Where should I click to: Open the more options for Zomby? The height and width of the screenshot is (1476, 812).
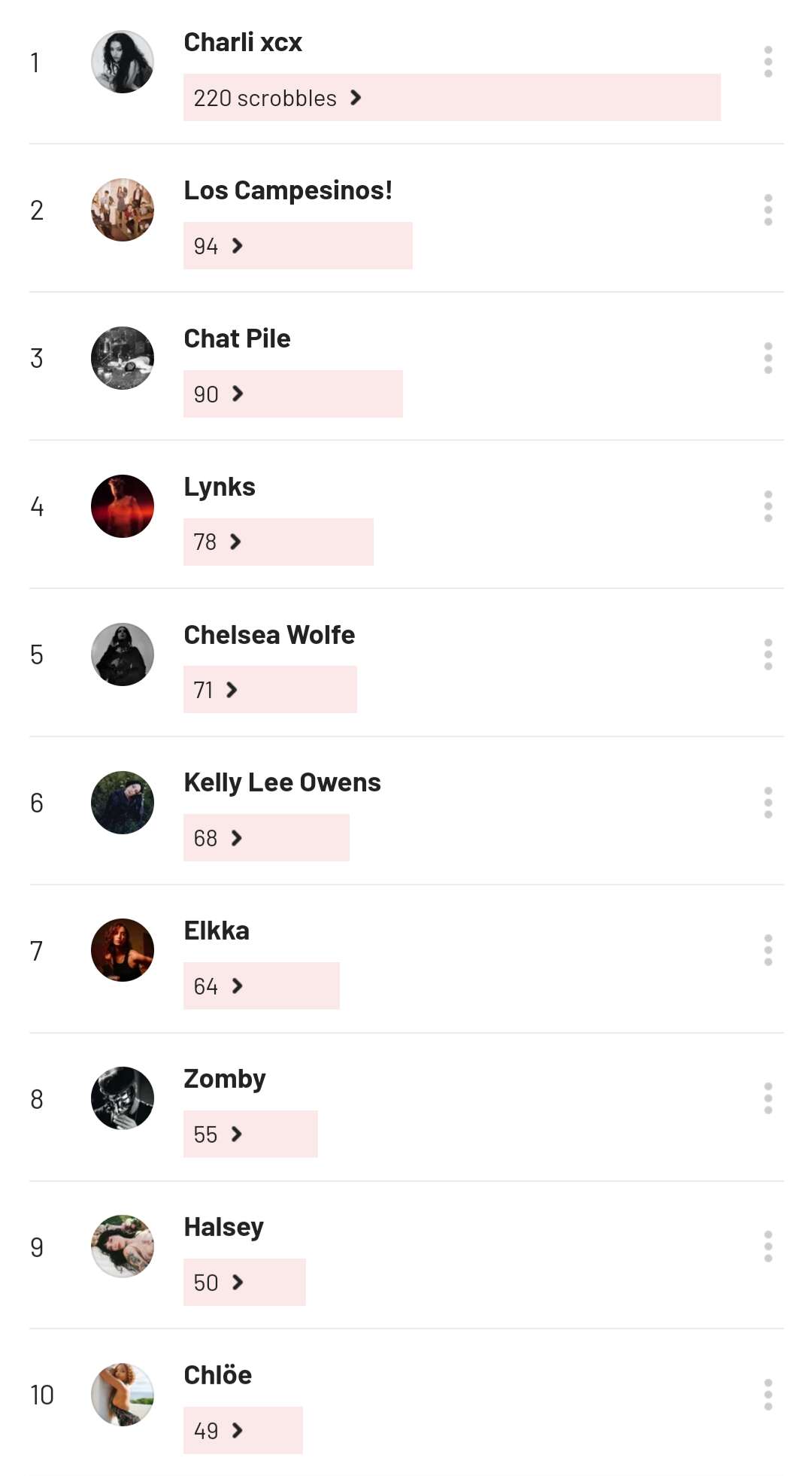coord(768,1099)
